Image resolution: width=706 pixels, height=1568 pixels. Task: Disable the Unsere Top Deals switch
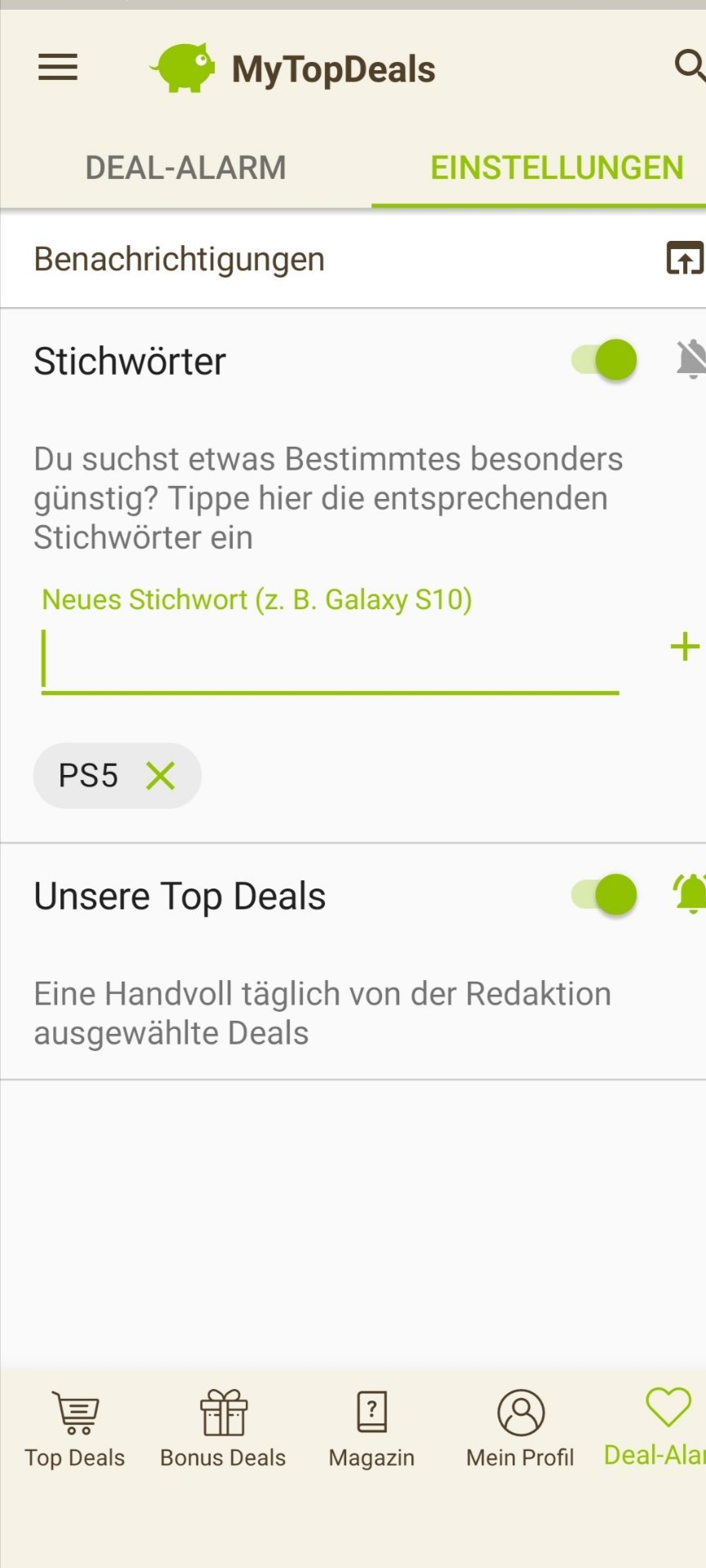coord(605,895)
